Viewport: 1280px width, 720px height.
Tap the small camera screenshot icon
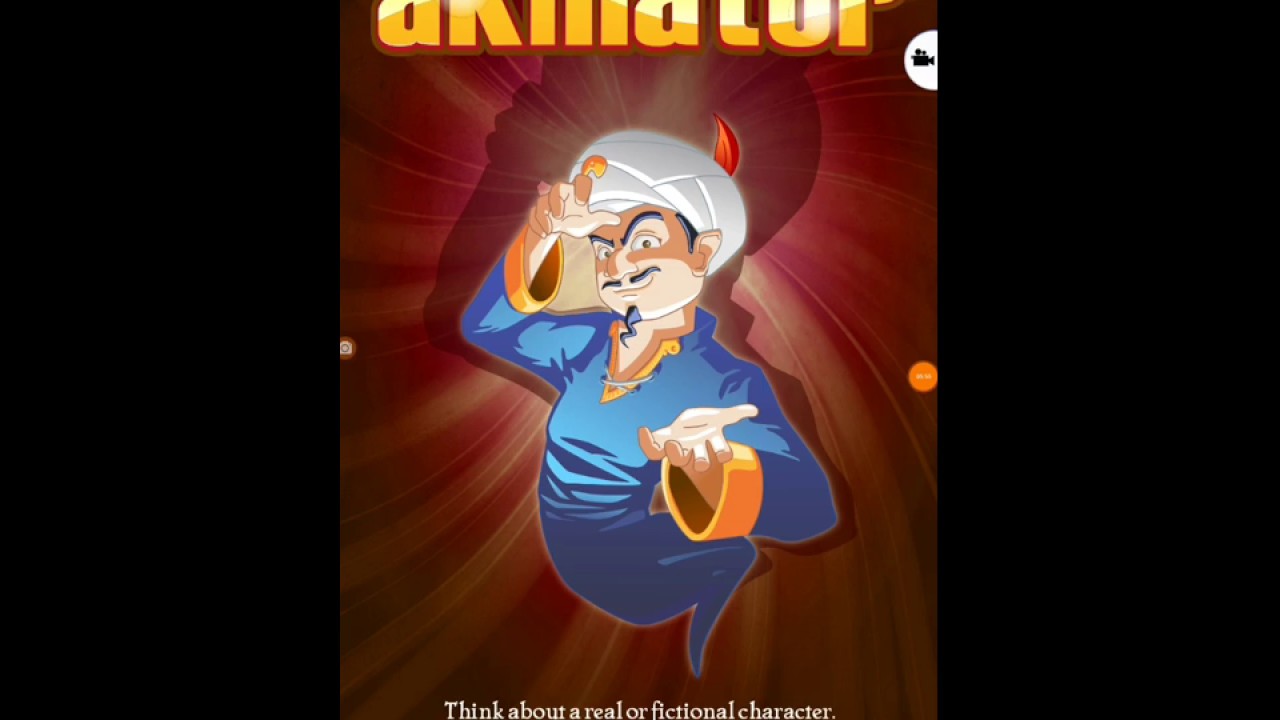[346, 348]
